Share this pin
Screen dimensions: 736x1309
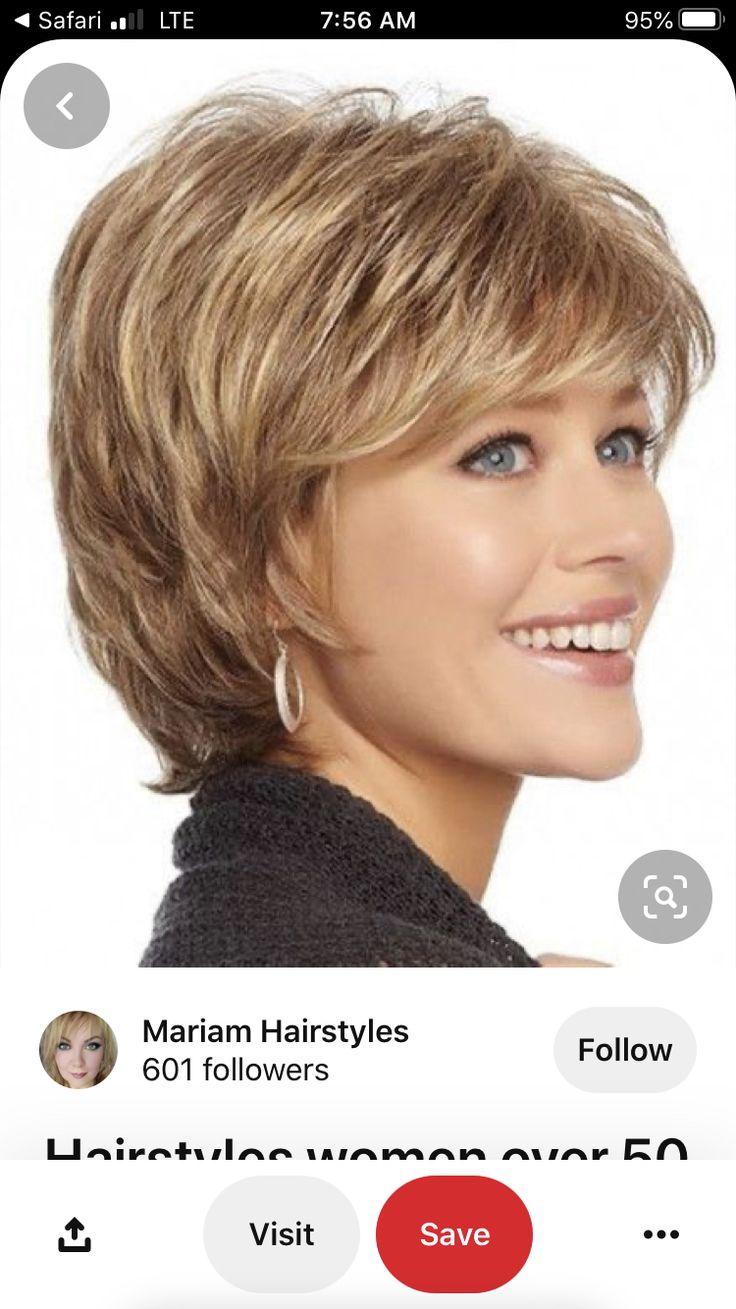pyautogui.click(x=75, y=1235)
